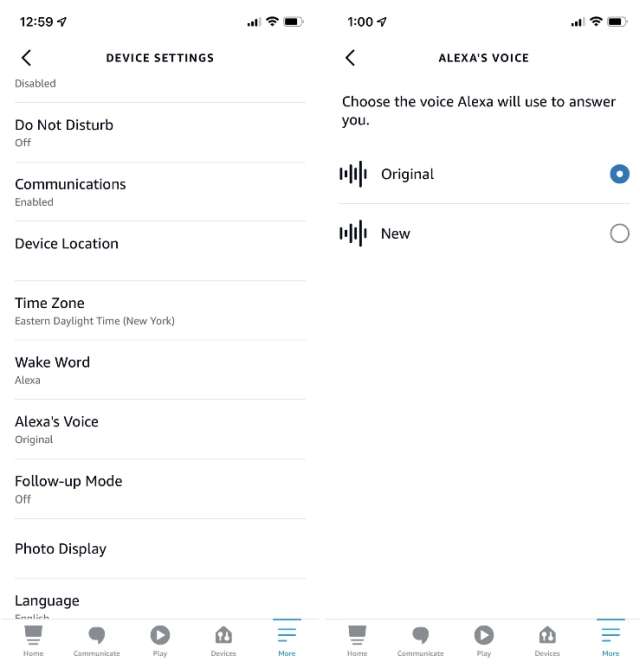Open Communicate tab under Device Settings
Image resolution: width=640 pixels, height=668 pixels.
pos(96,640)
